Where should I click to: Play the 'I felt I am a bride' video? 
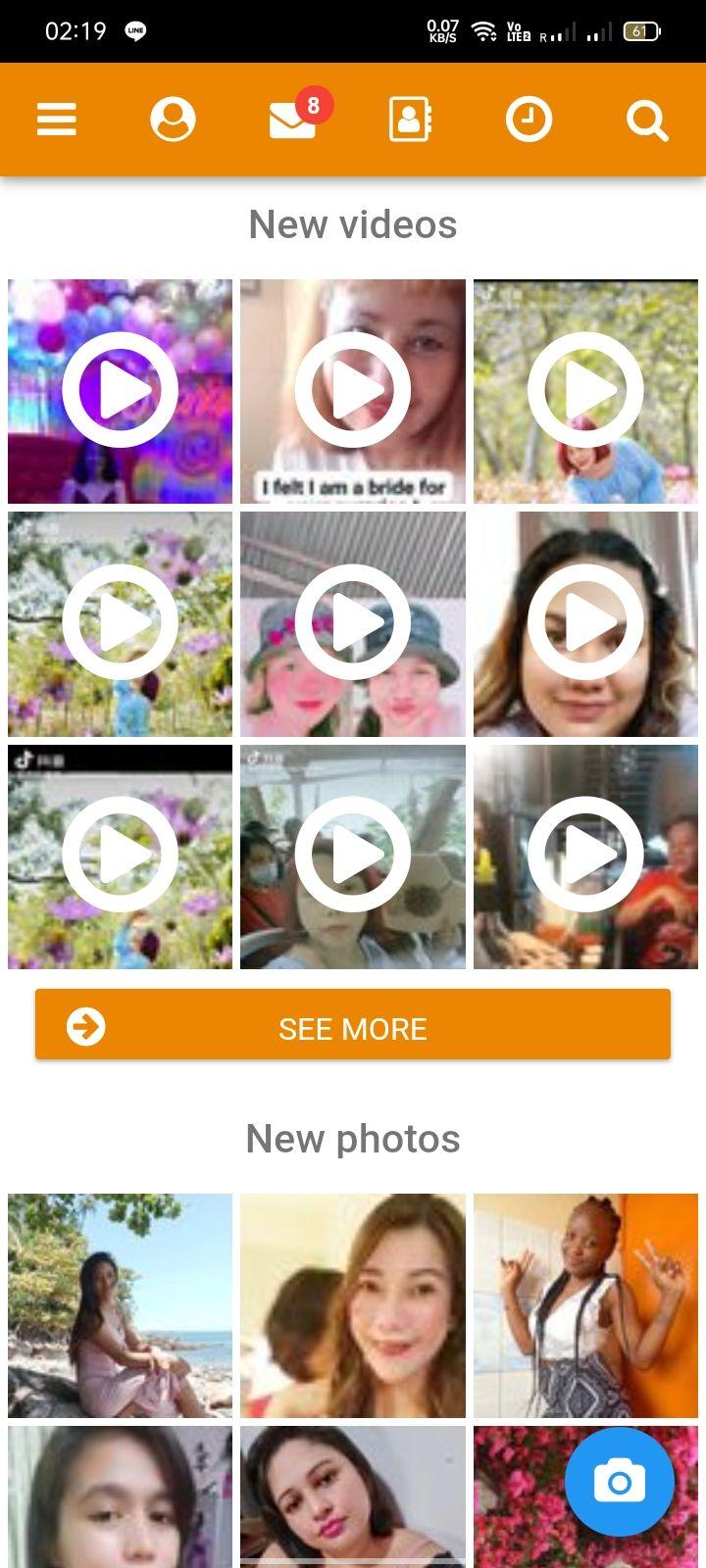click(353, 391)
